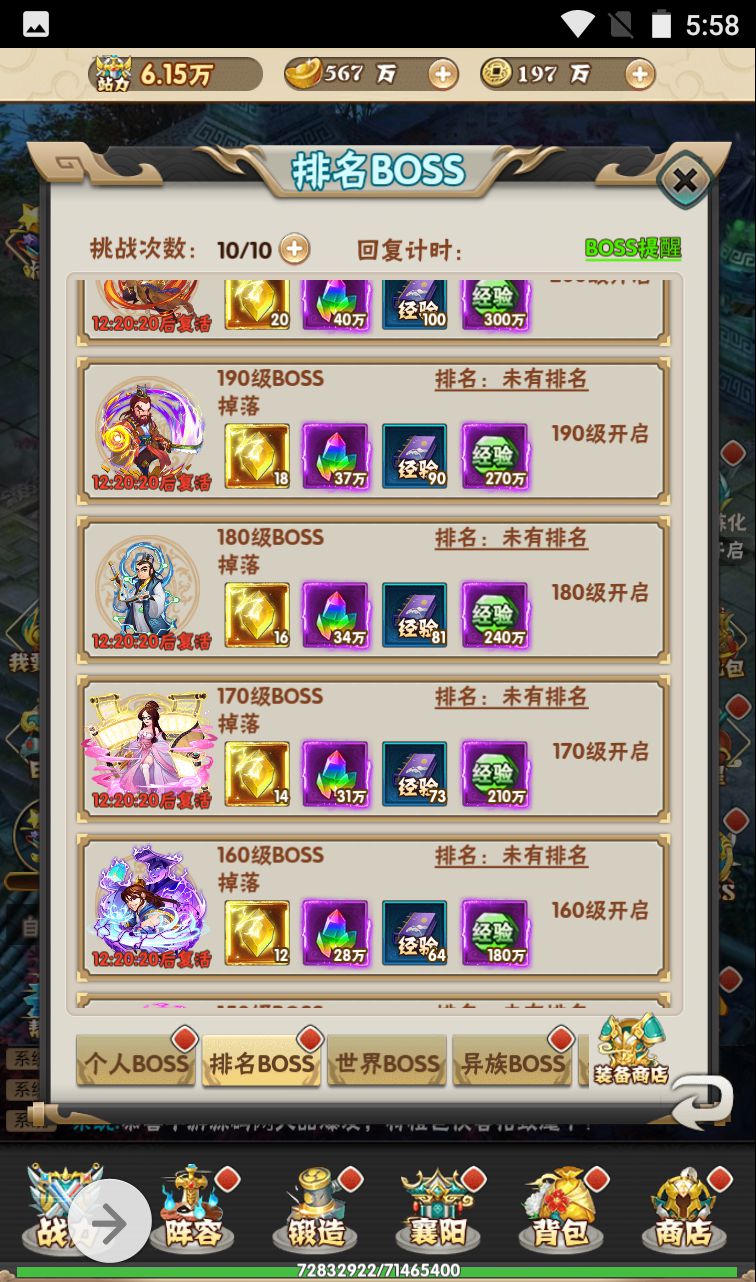Switch to the 个人BOSS tab
Screen dimensions: 756x1282
(137, 1063)
